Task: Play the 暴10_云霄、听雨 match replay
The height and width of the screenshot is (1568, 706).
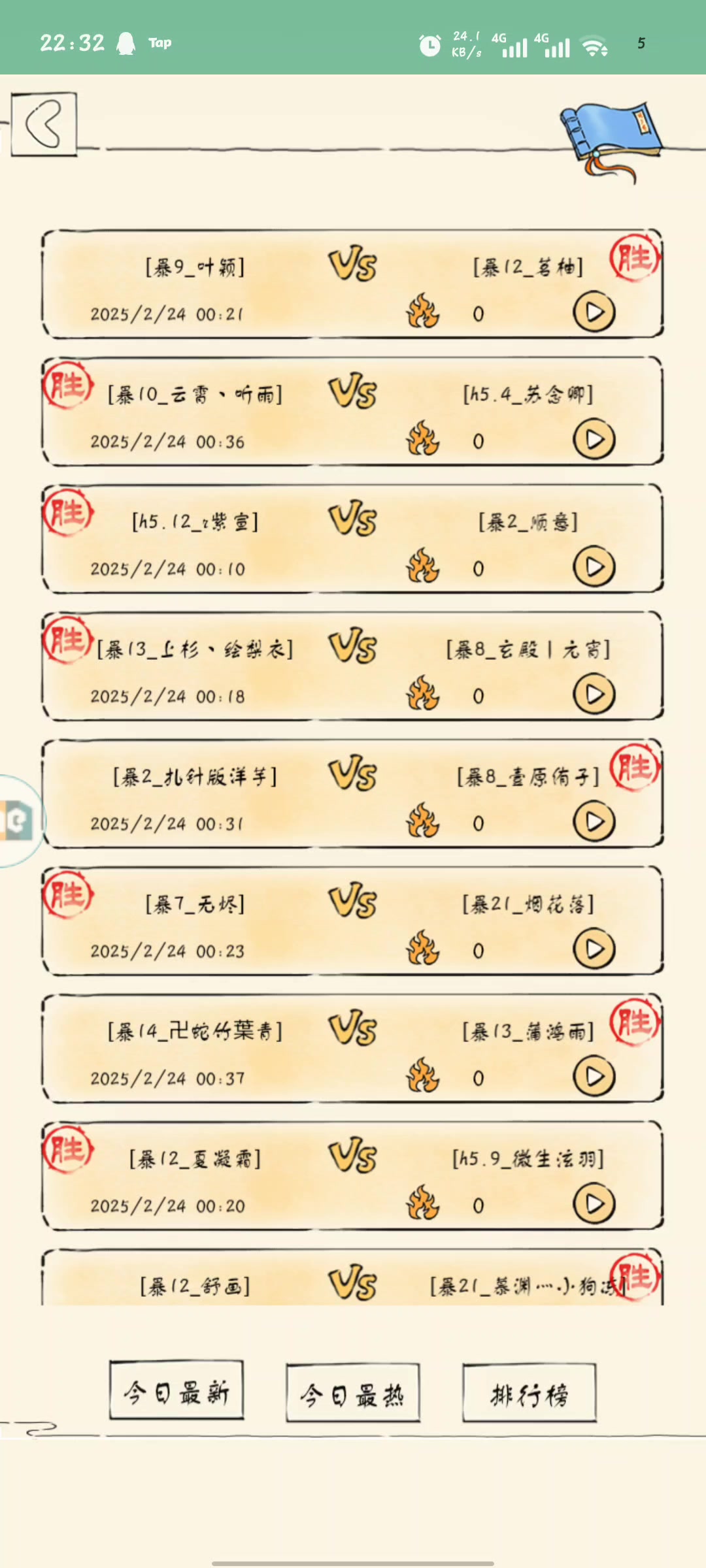Action: tap(594, 440)
